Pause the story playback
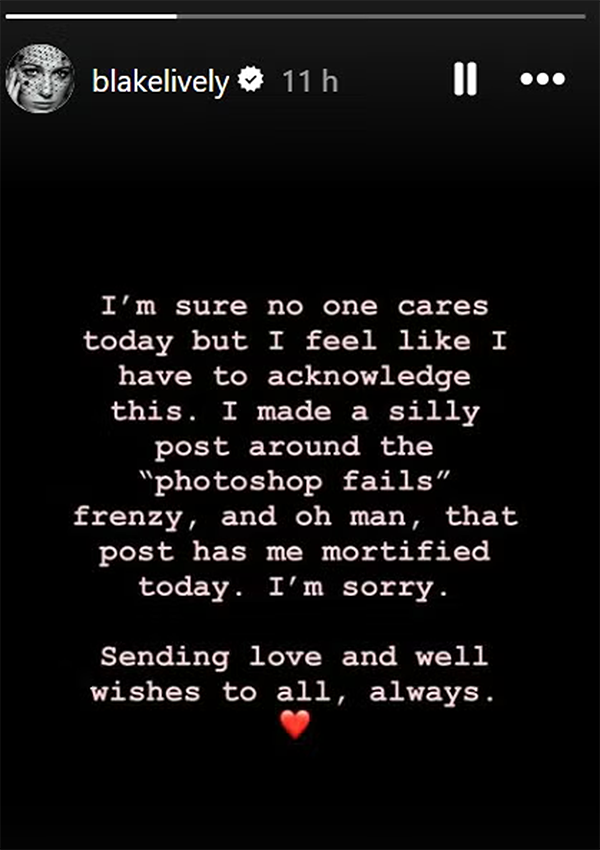This screenshot has height=850, width=600. coord(465,80)
